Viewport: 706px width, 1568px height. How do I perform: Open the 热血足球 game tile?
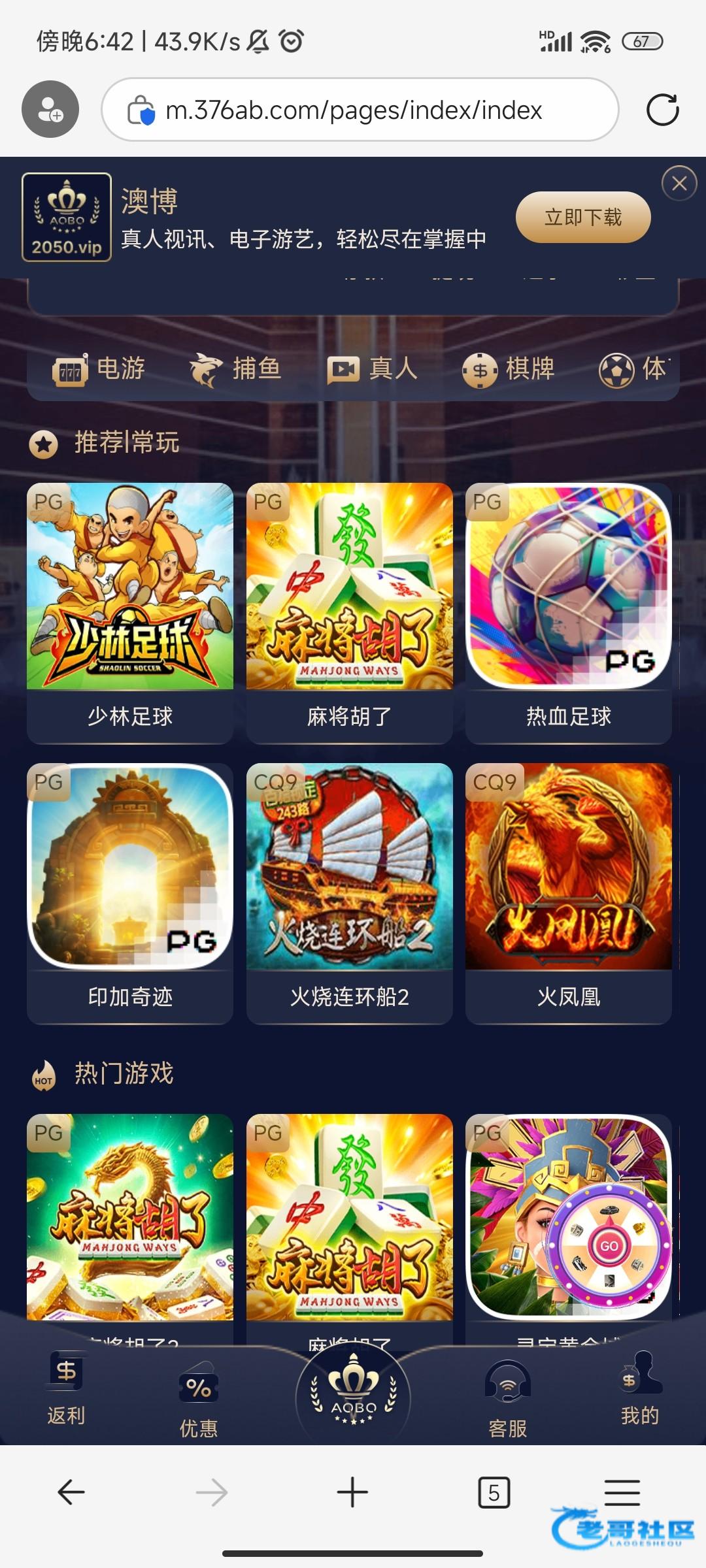pos(568,613)
